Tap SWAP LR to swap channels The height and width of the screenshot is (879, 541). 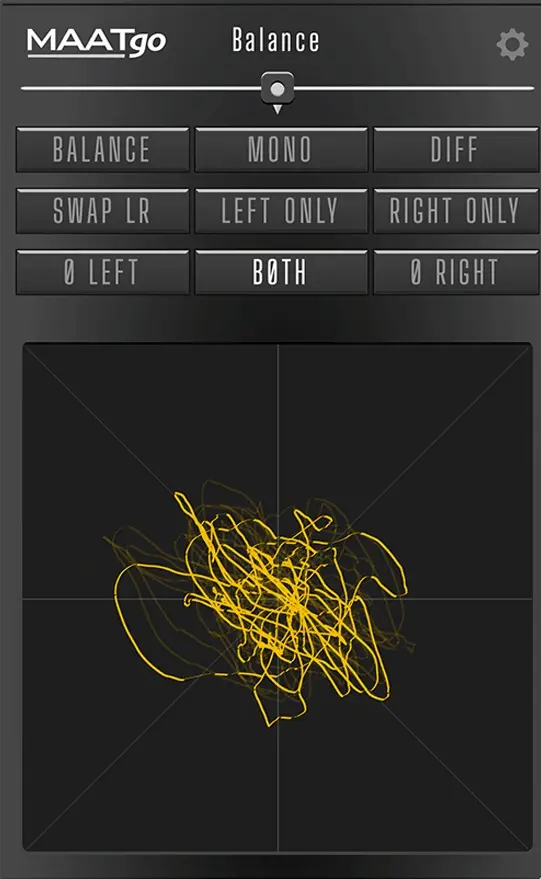pos(103,211)
